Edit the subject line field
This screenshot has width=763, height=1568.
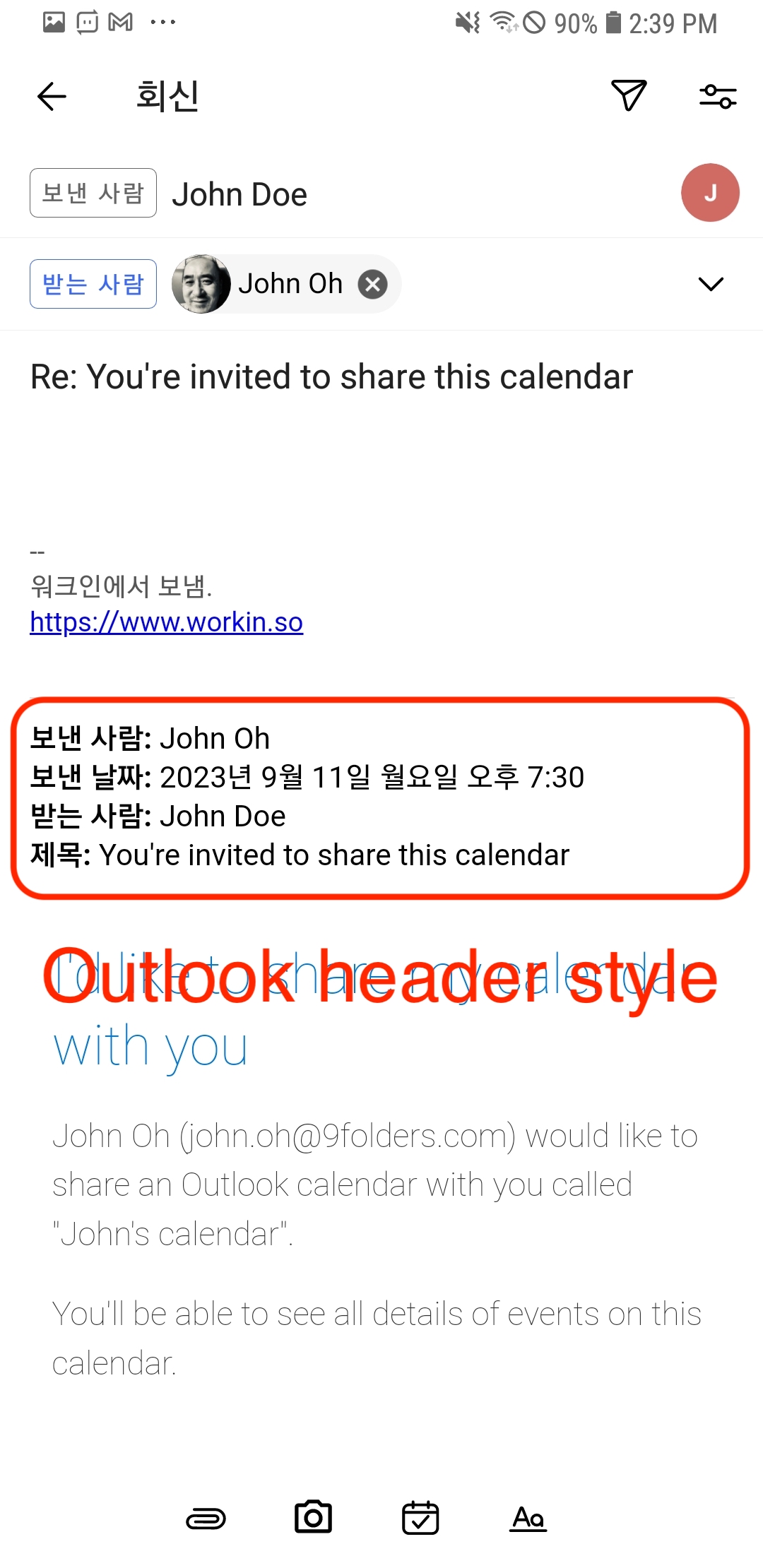tap(381, 376)
